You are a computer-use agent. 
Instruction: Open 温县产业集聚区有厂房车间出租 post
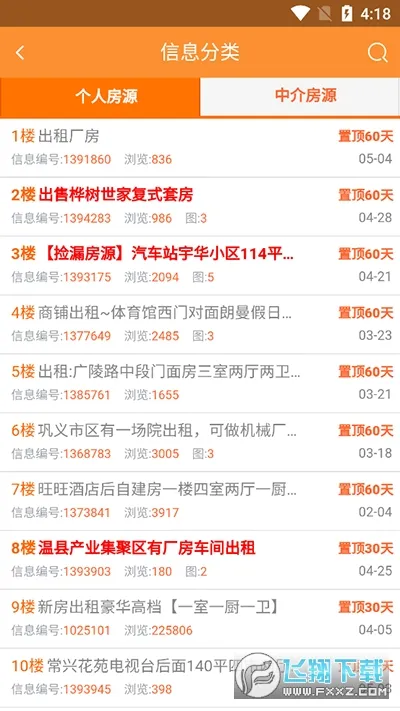click(200, 560)
